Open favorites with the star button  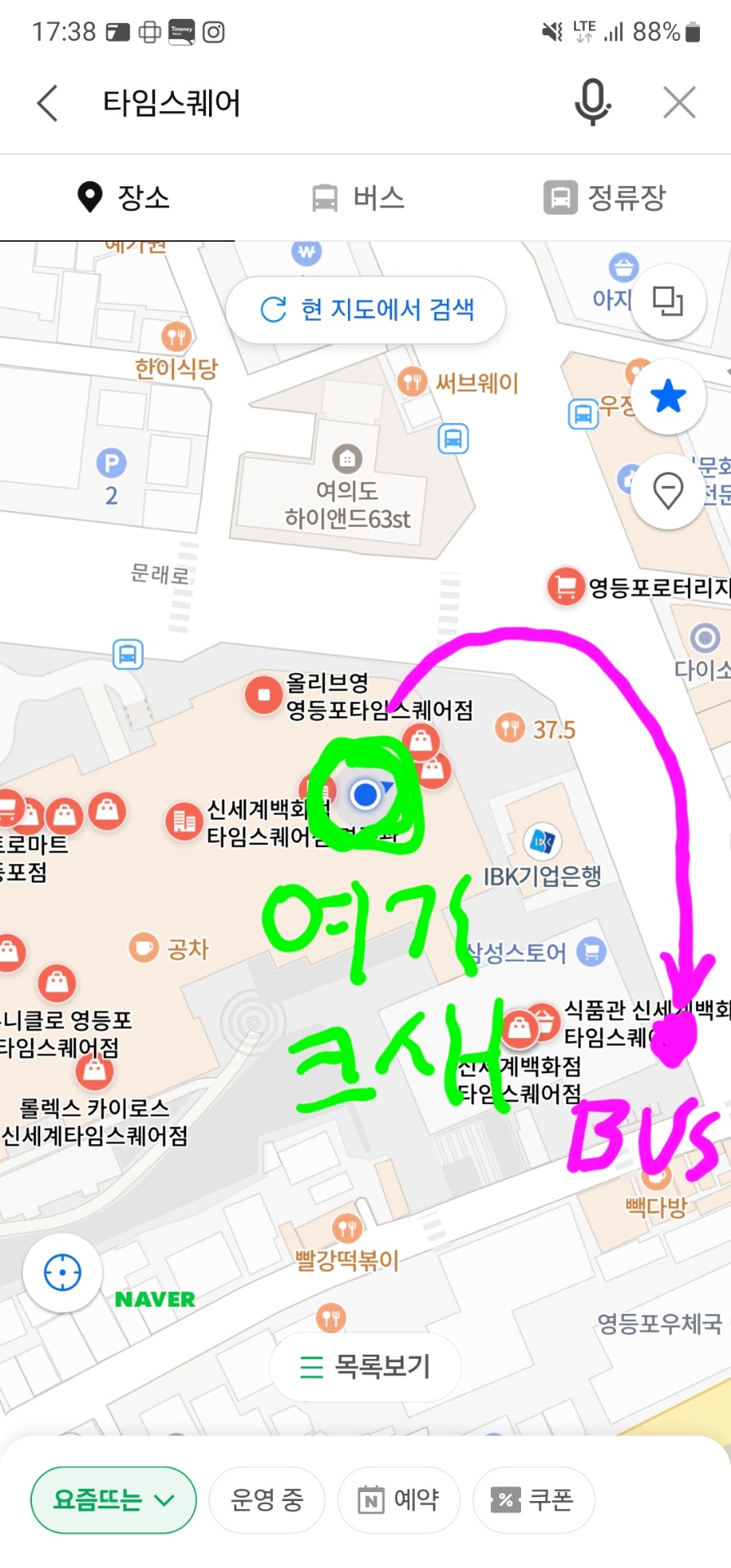tap(667, 397)
